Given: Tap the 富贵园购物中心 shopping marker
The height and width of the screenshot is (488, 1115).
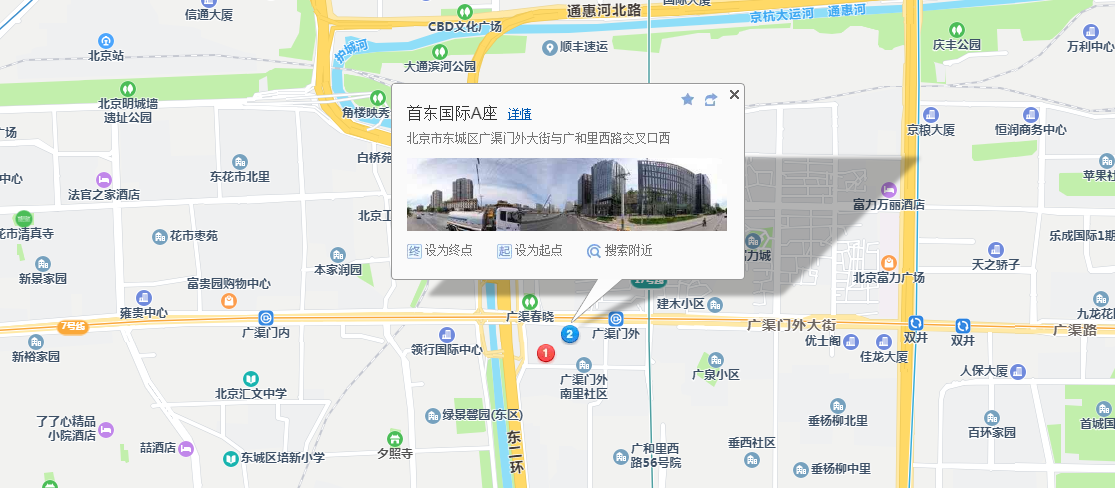Looking at the screenshot, I should coord(229,299).
